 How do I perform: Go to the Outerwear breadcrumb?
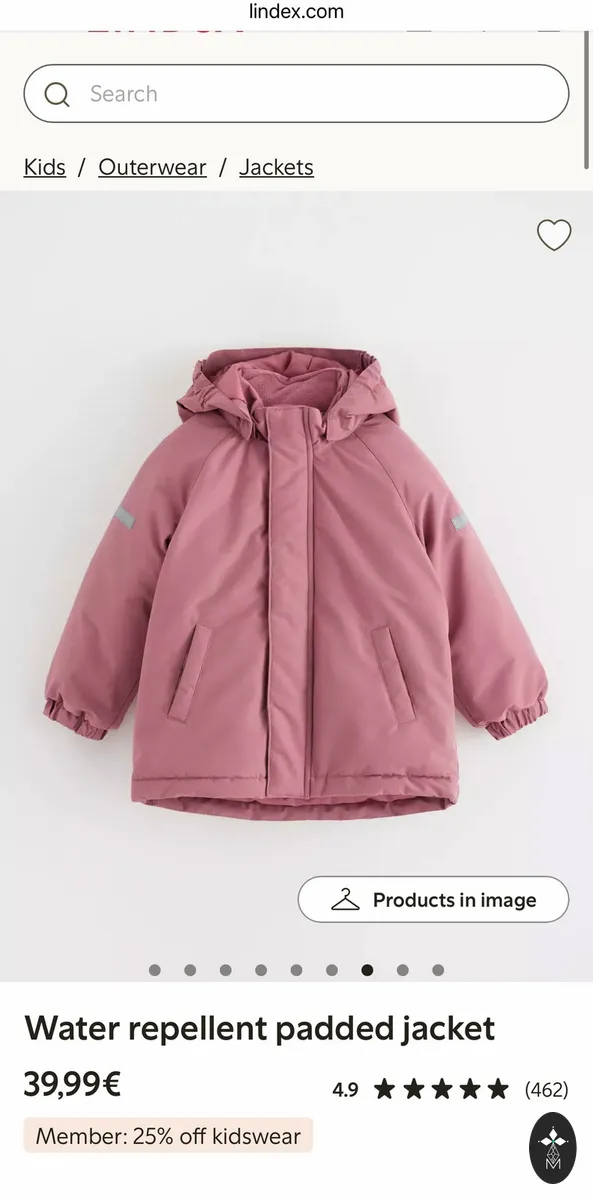(152, 167)
